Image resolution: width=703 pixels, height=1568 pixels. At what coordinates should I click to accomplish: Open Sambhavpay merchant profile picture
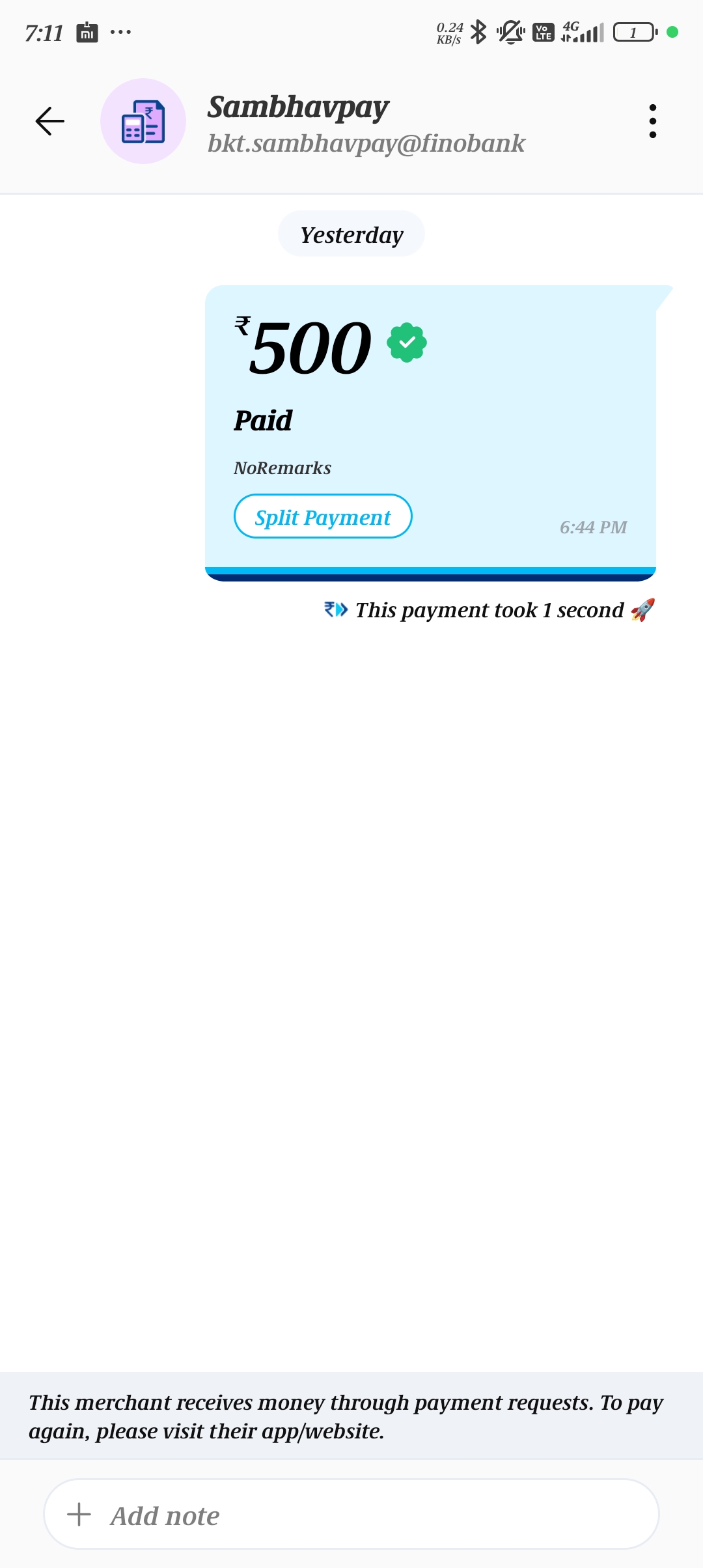point(143,121)
